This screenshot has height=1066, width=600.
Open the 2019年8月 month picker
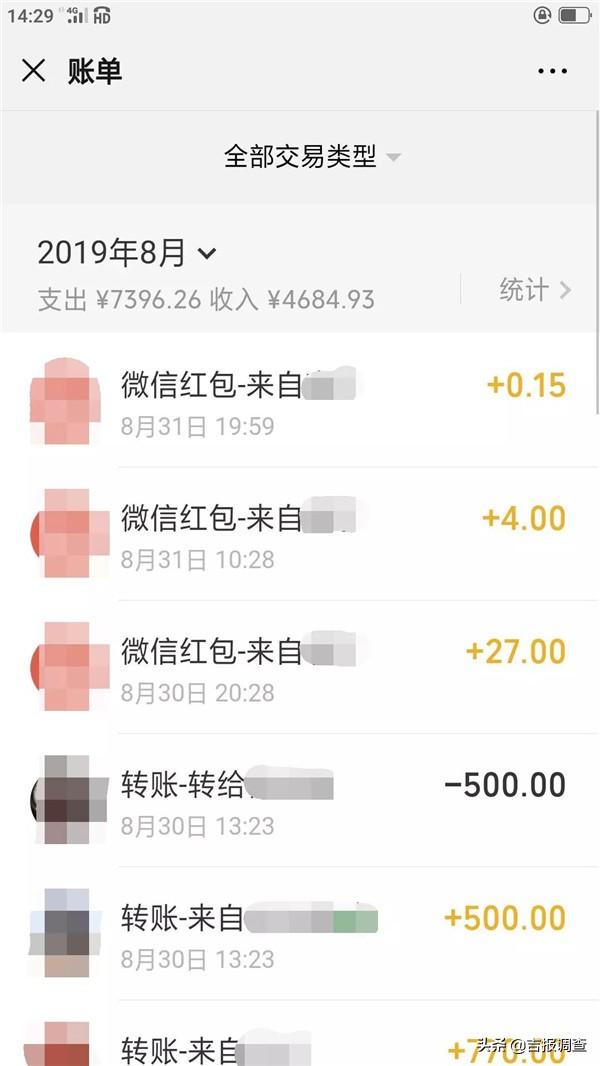[x=127, y=254]
